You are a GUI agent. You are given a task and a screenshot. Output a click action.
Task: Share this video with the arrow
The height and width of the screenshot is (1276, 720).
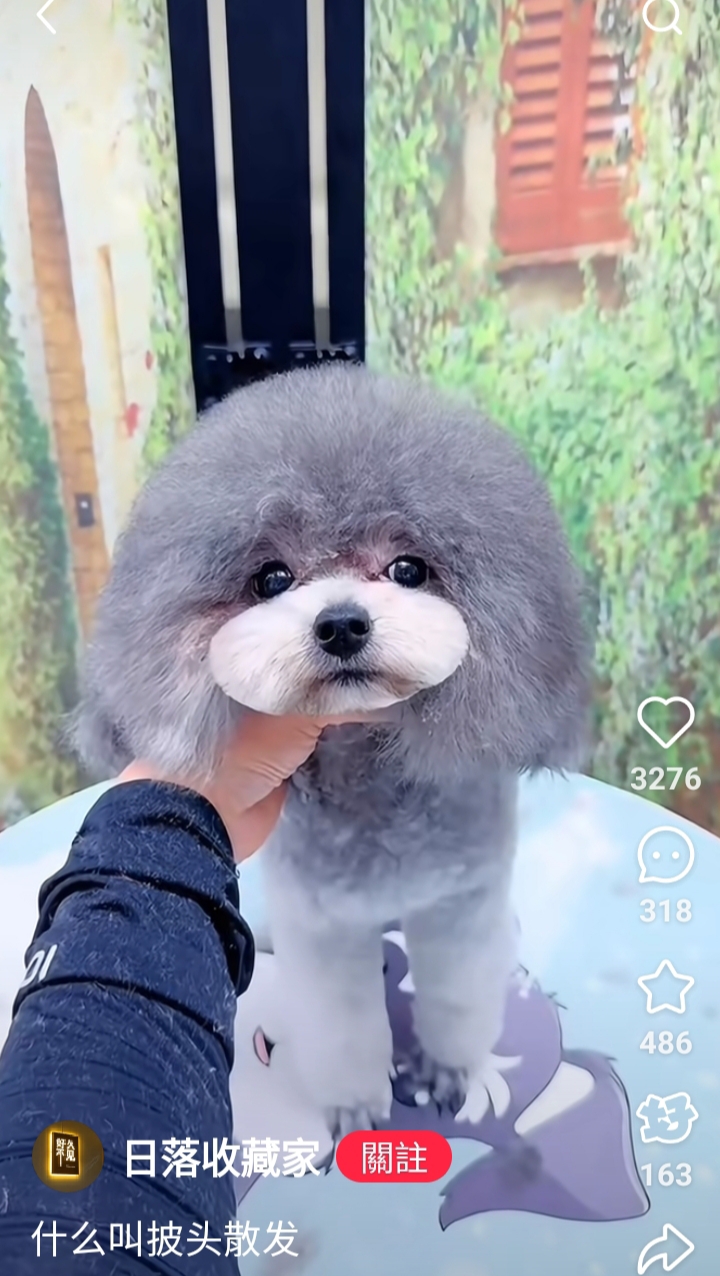coord(666,1249)
